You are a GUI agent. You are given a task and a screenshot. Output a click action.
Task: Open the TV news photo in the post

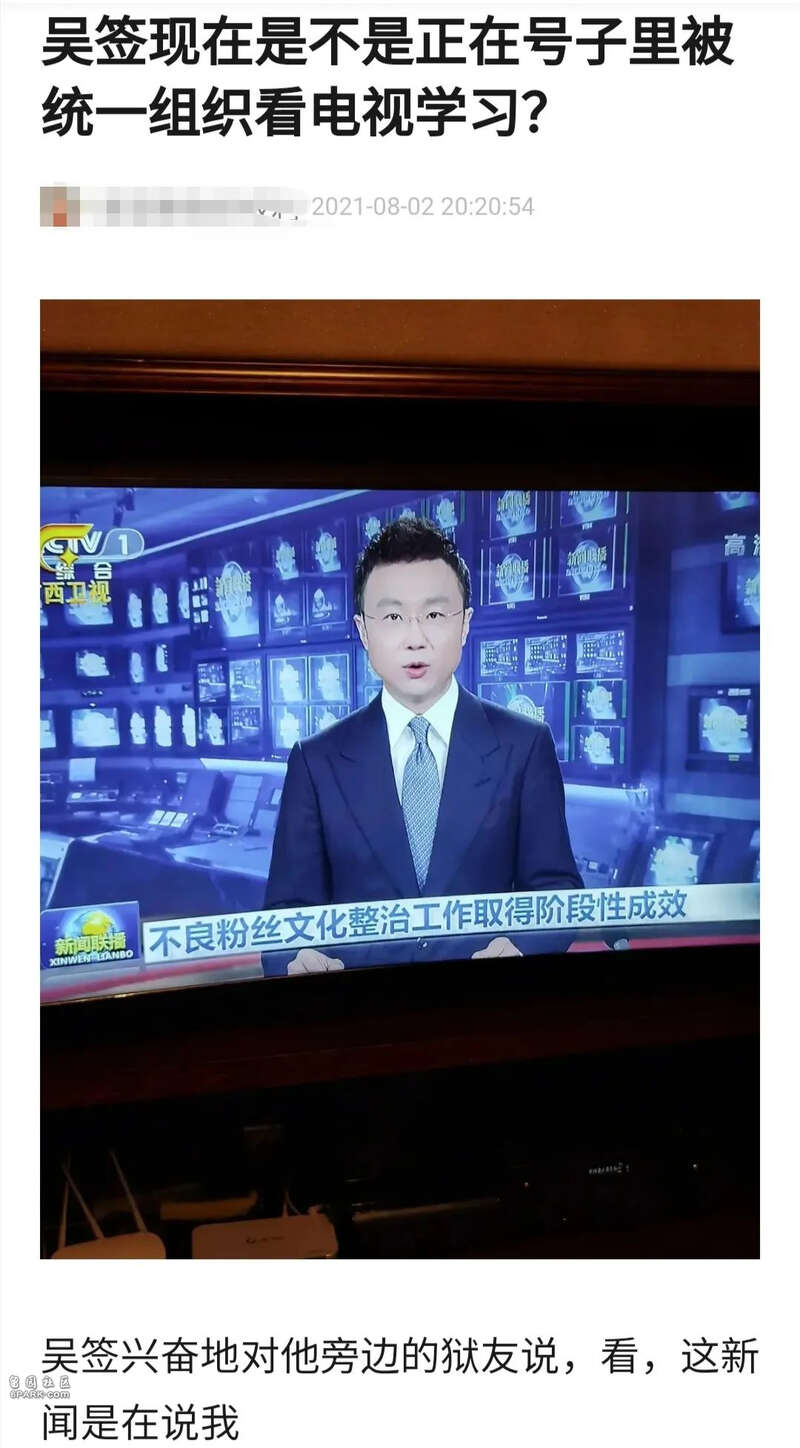click(x=400, y=778)
